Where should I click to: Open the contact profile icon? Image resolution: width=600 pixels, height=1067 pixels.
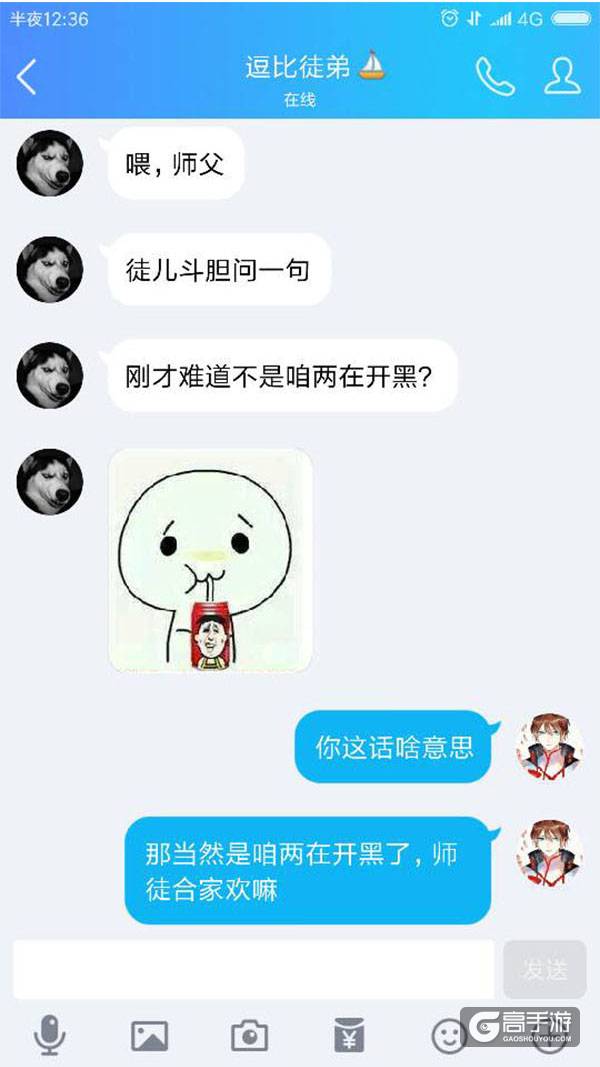tap(562, 76)
